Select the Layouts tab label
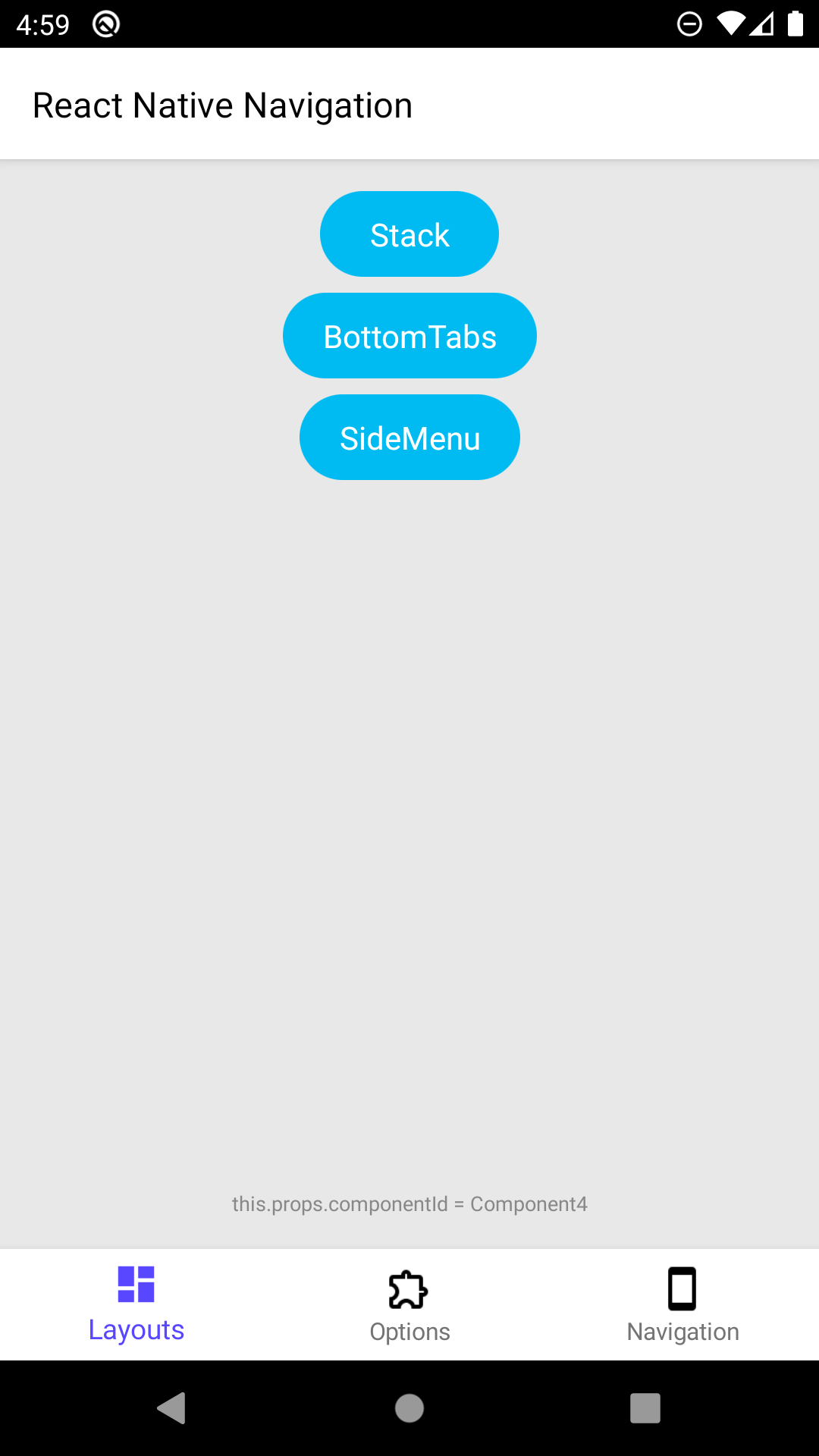 (x=136, y=1332)
